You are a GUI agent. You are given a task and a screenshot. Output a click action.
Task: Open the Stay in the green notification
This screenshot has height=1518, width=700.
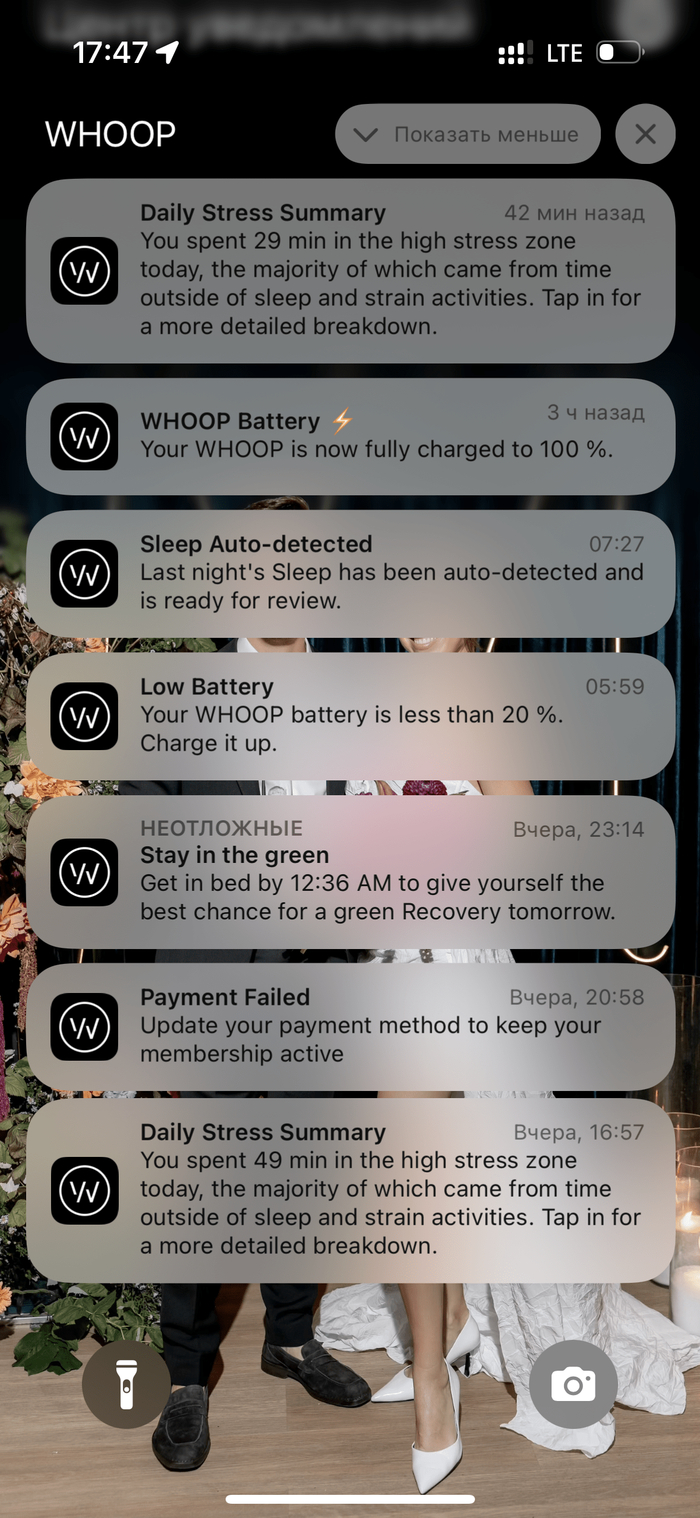tap(350, 872)
